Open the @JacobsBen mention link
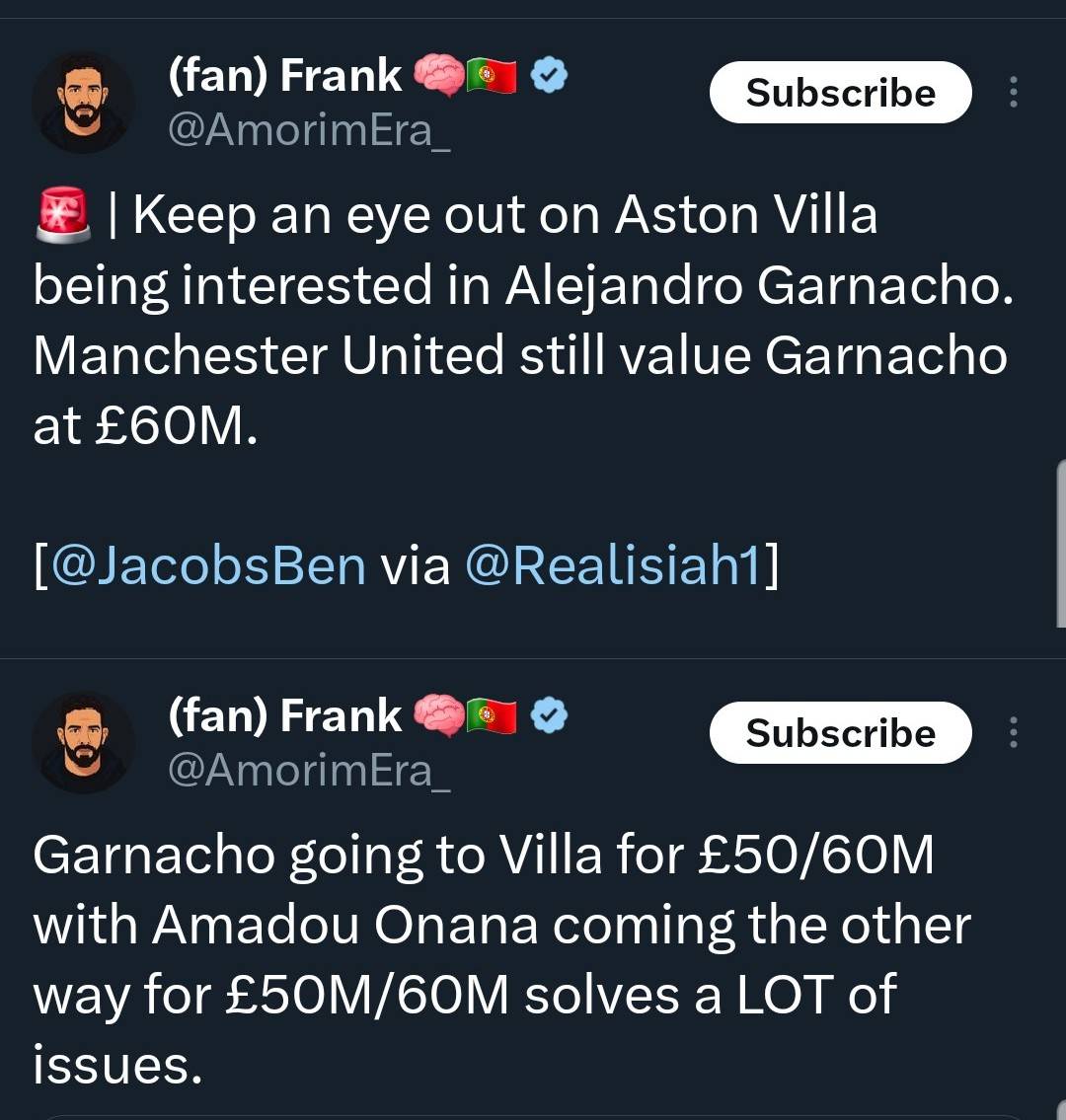Viewport: 1066px width, 1120px height. click(206, 566)
